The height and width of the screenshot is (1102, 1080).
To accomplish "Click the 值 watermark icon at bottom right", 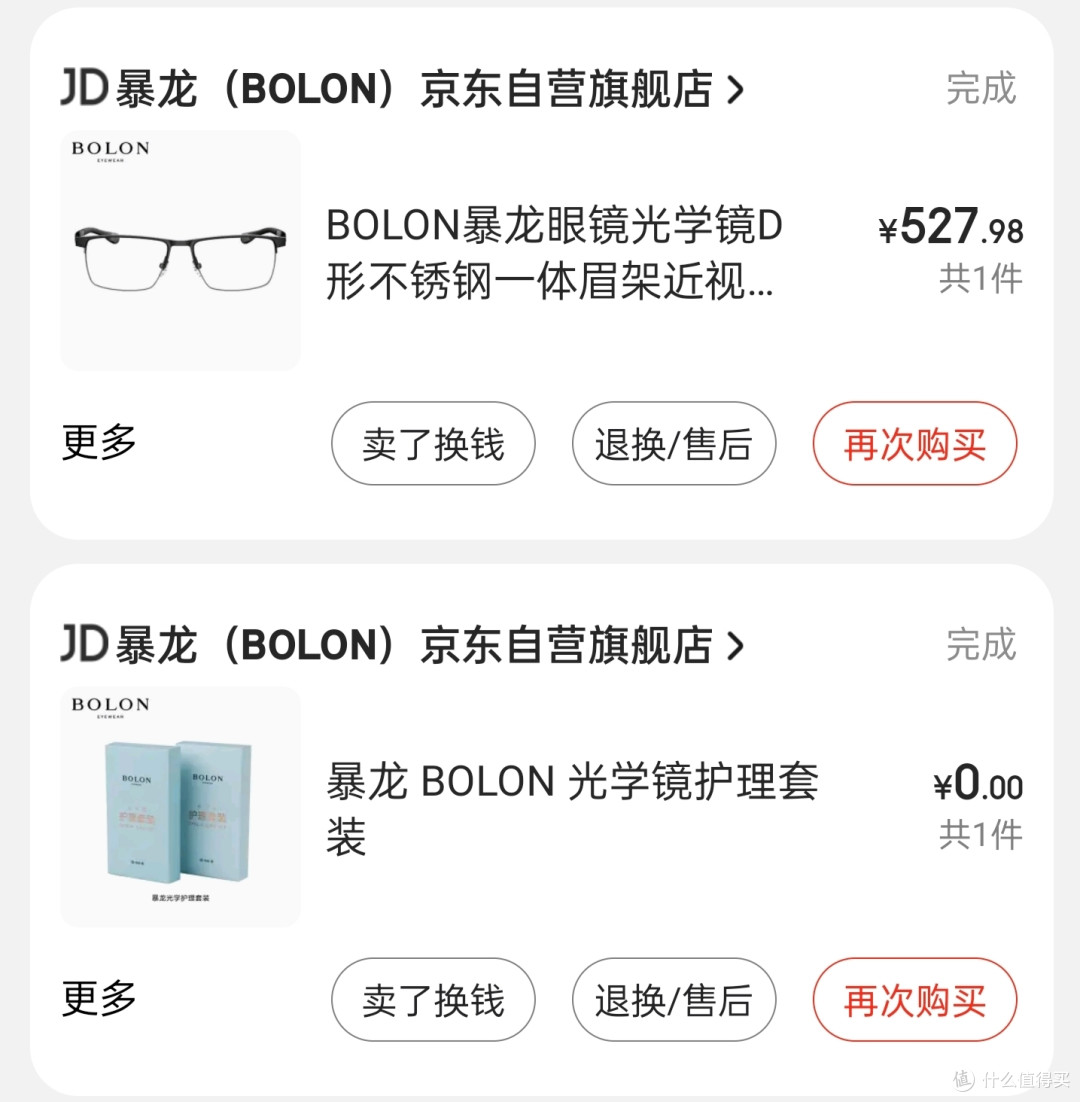I will click(x=962, y=1080).
